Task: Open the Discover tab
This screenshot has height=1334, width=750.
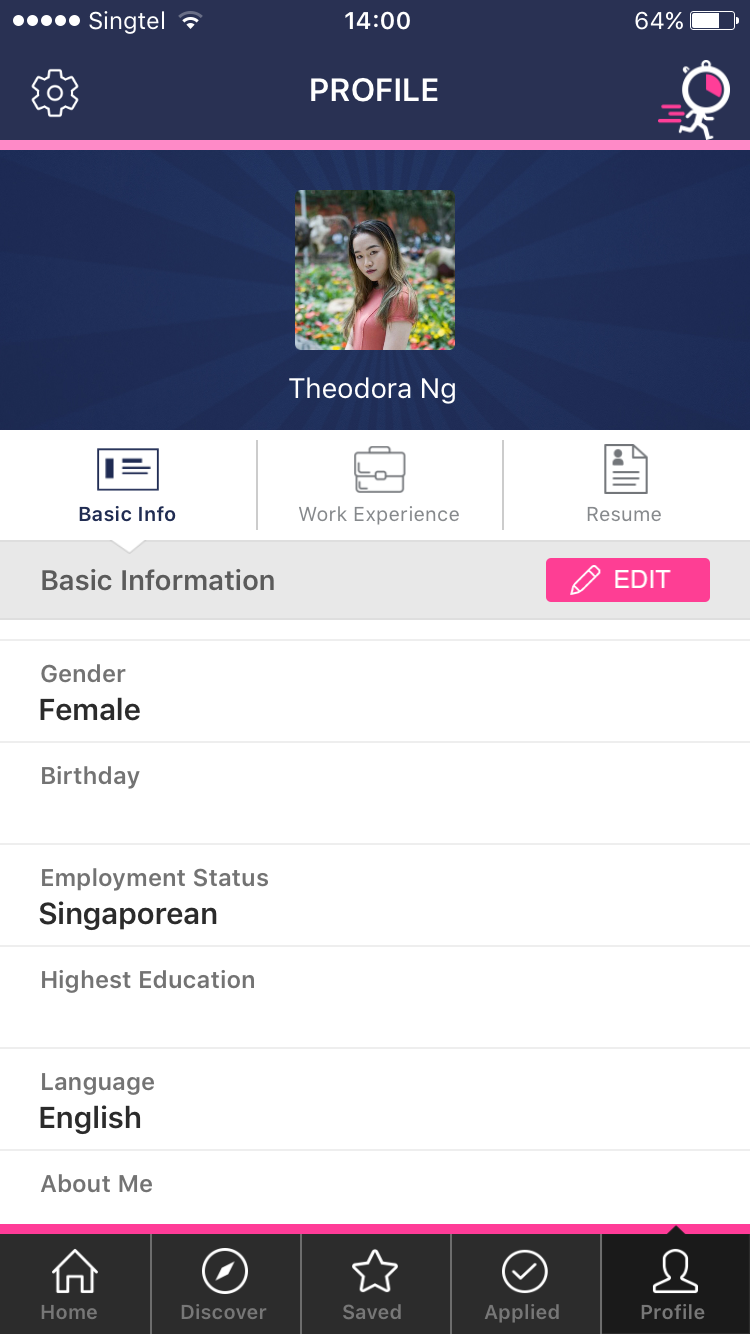Action: [x=225, y=1285]
